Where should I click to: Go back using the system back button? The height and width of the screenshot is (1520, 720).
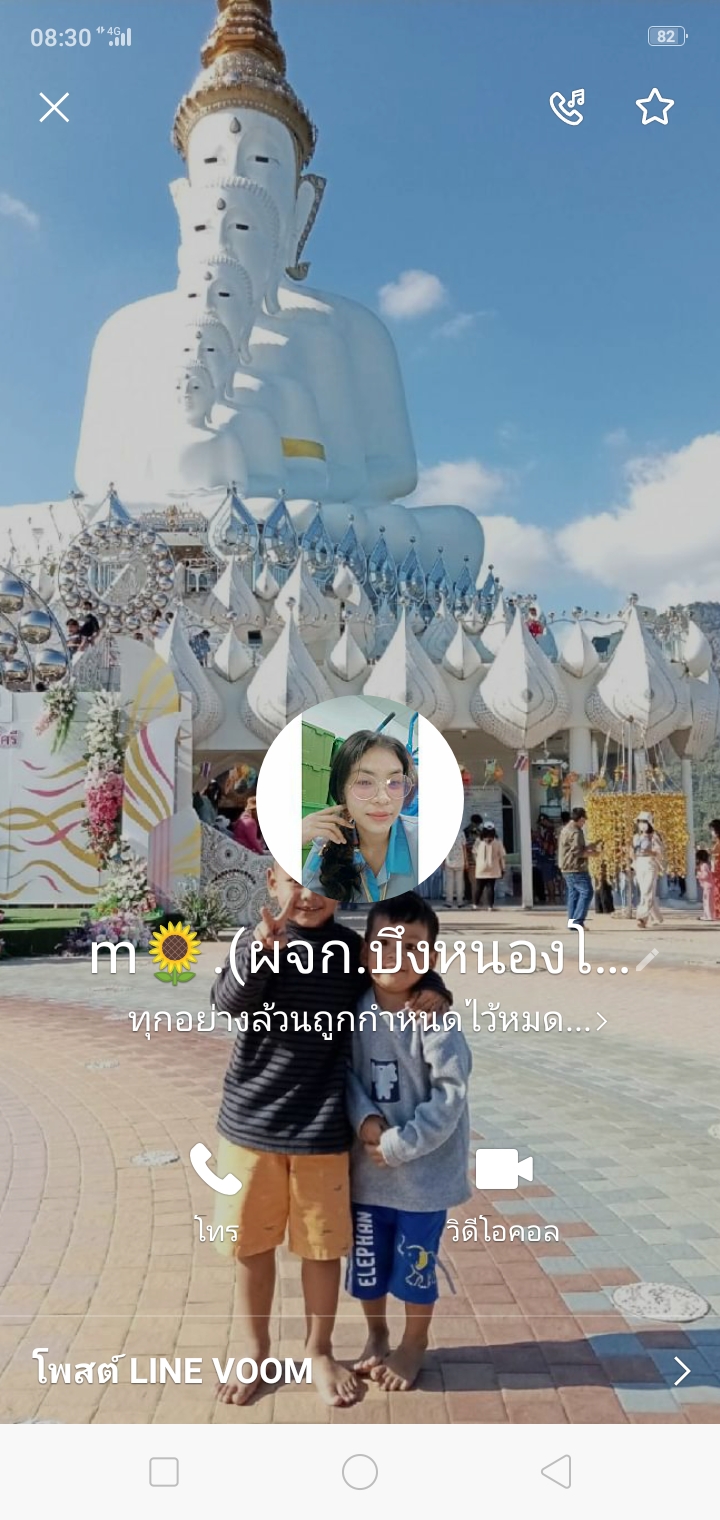coord(556,1472)
